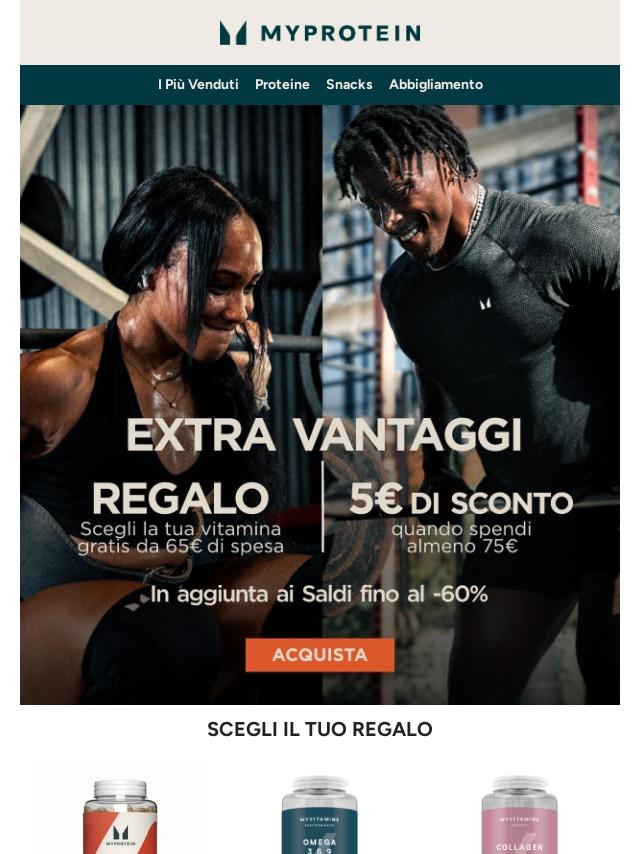Select the pink Collagen product tile
Image resolution: width=640 pixels, height=854 pixels.
[x=519, y=812]
